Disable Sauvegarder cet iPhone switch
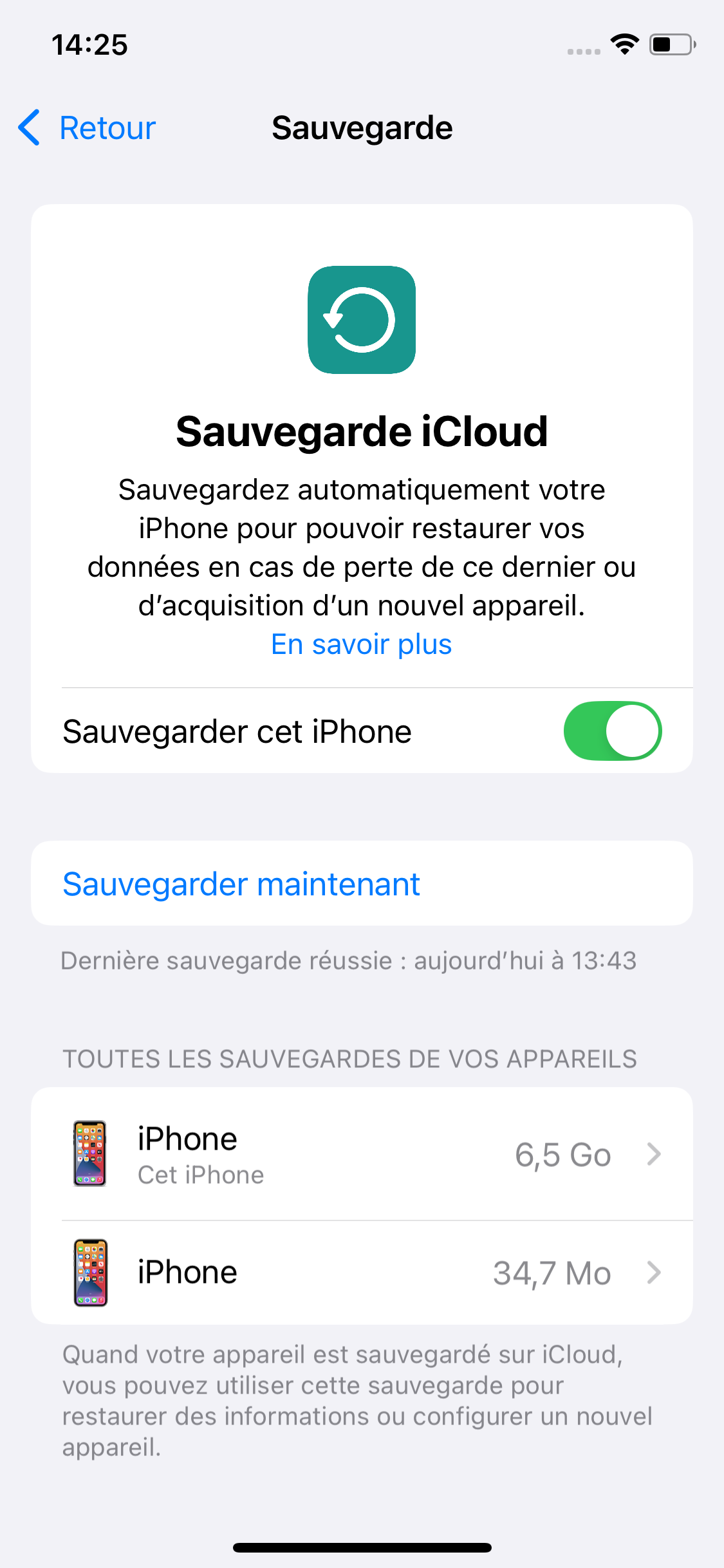Image resolution: width=724 pixels, height=1568 pixels. 612,731
